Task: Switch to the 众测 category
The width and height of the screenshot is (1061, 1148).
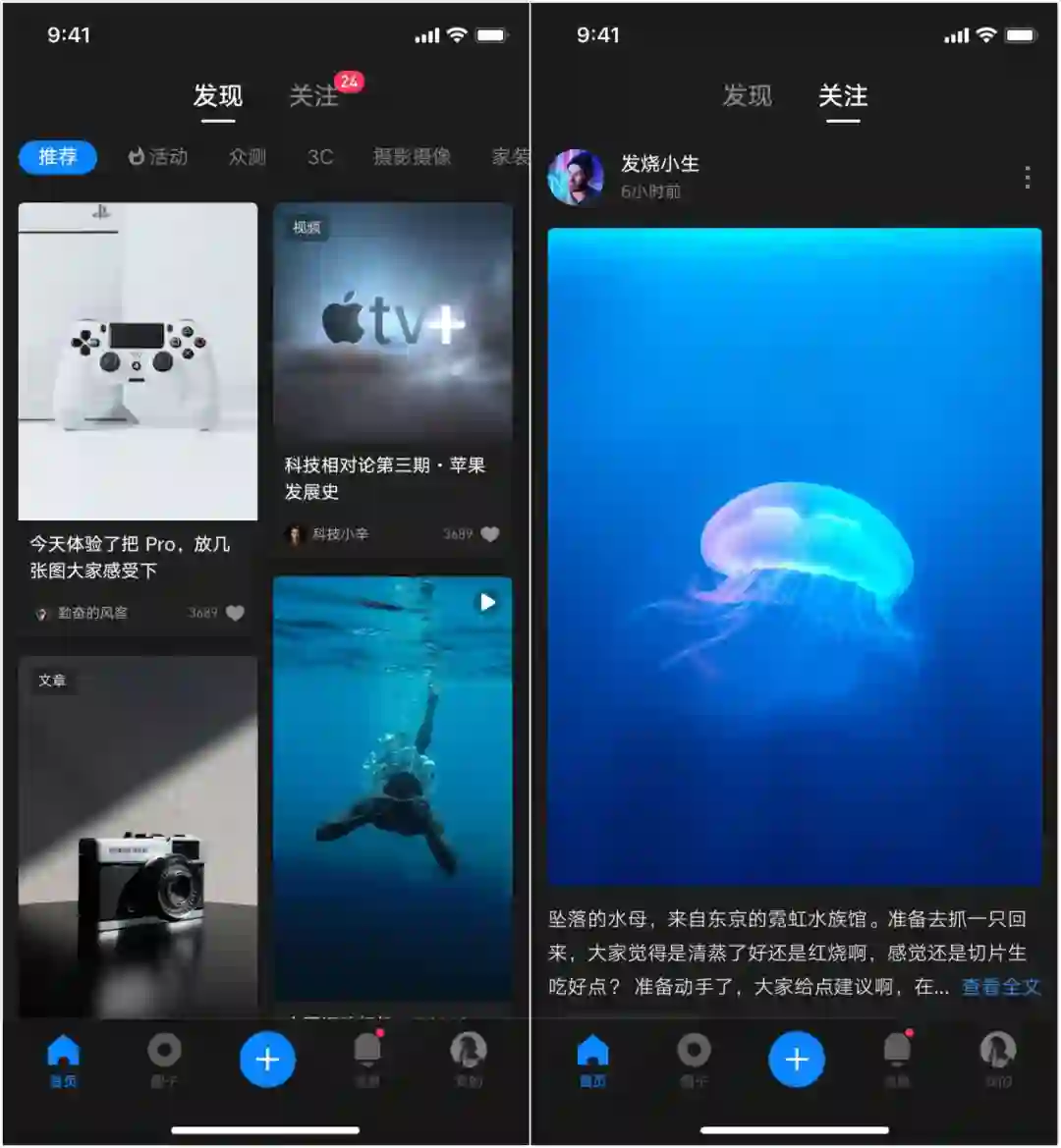Action: pos(247,157)
